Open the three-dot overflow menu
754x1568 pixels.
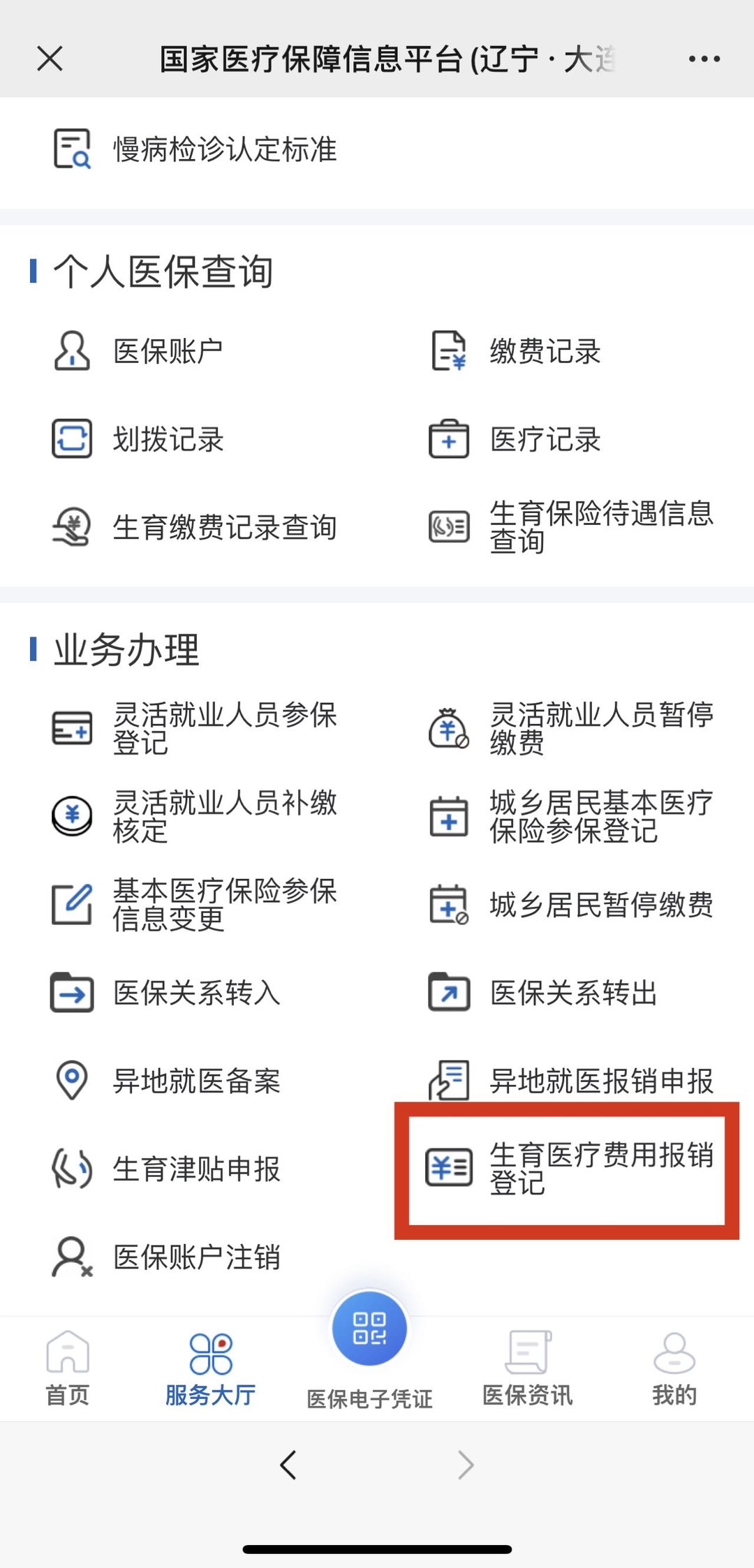click(x=704, y=59)
